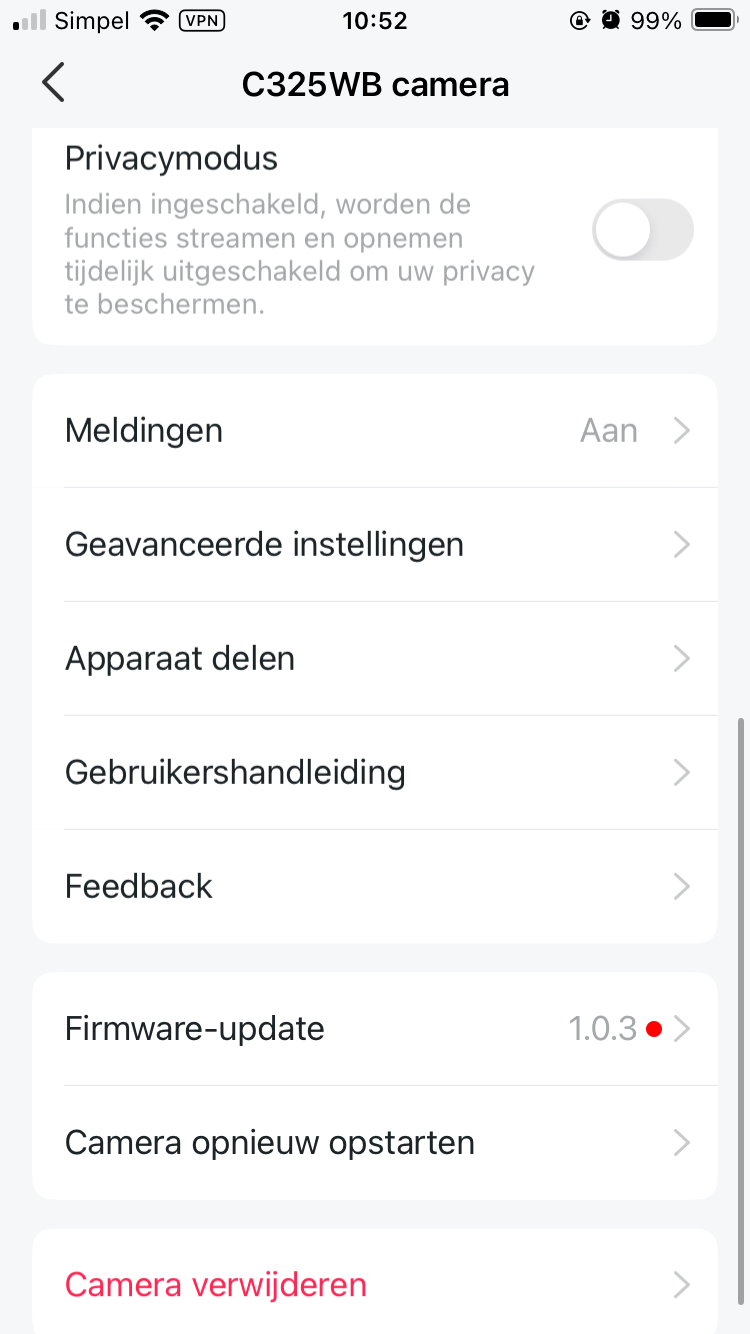Check the Firmware-update 1.0.3 row

coord(375,1029)
